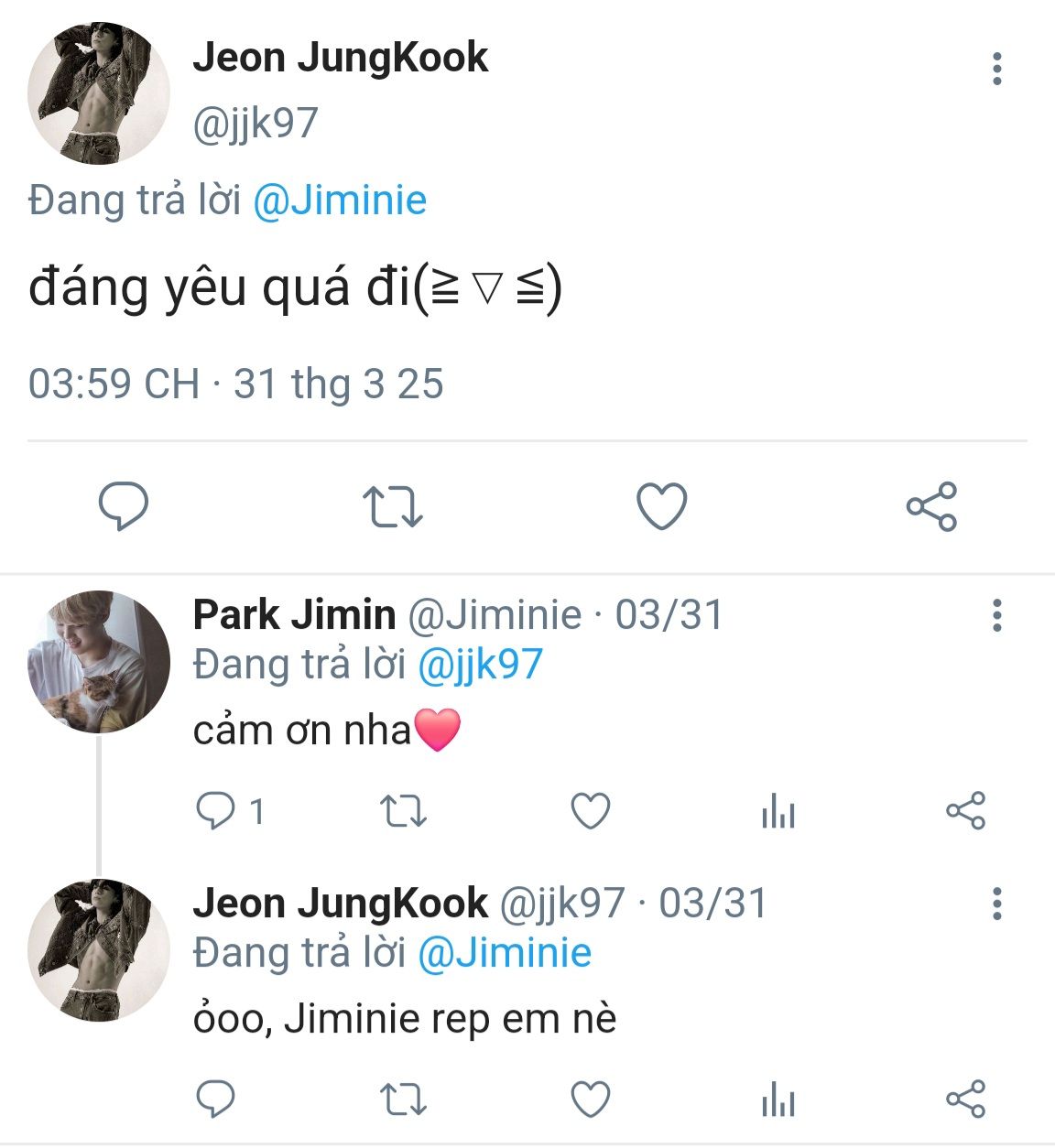
Task: Open overflow menu on Park Jimin's reply
Action: tap(996, 615)
